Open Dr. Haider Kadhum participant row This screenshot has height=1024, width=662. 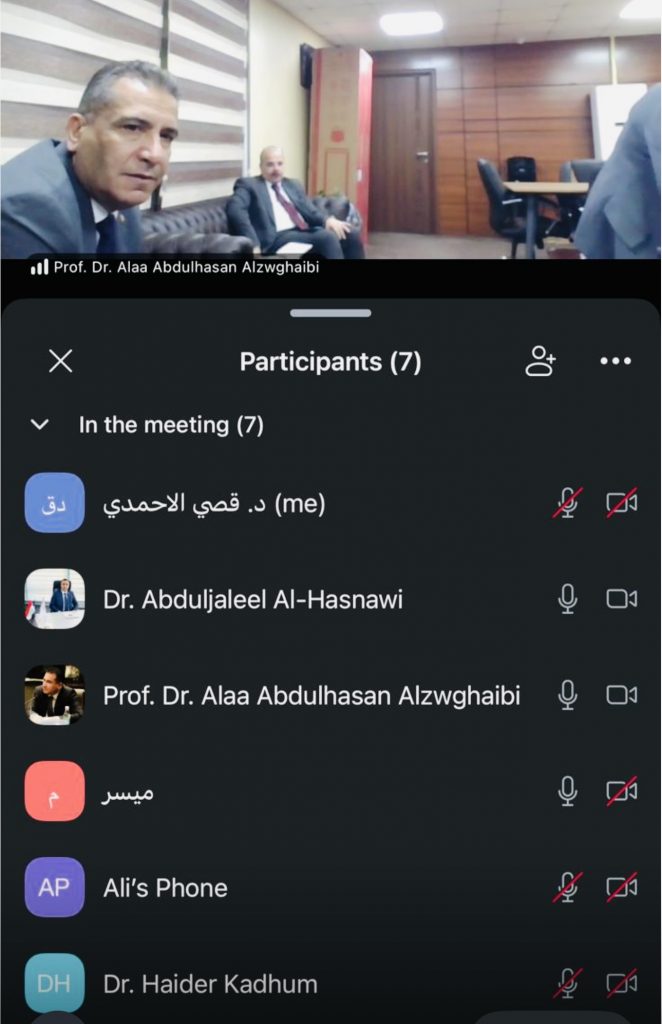point(210,984)
